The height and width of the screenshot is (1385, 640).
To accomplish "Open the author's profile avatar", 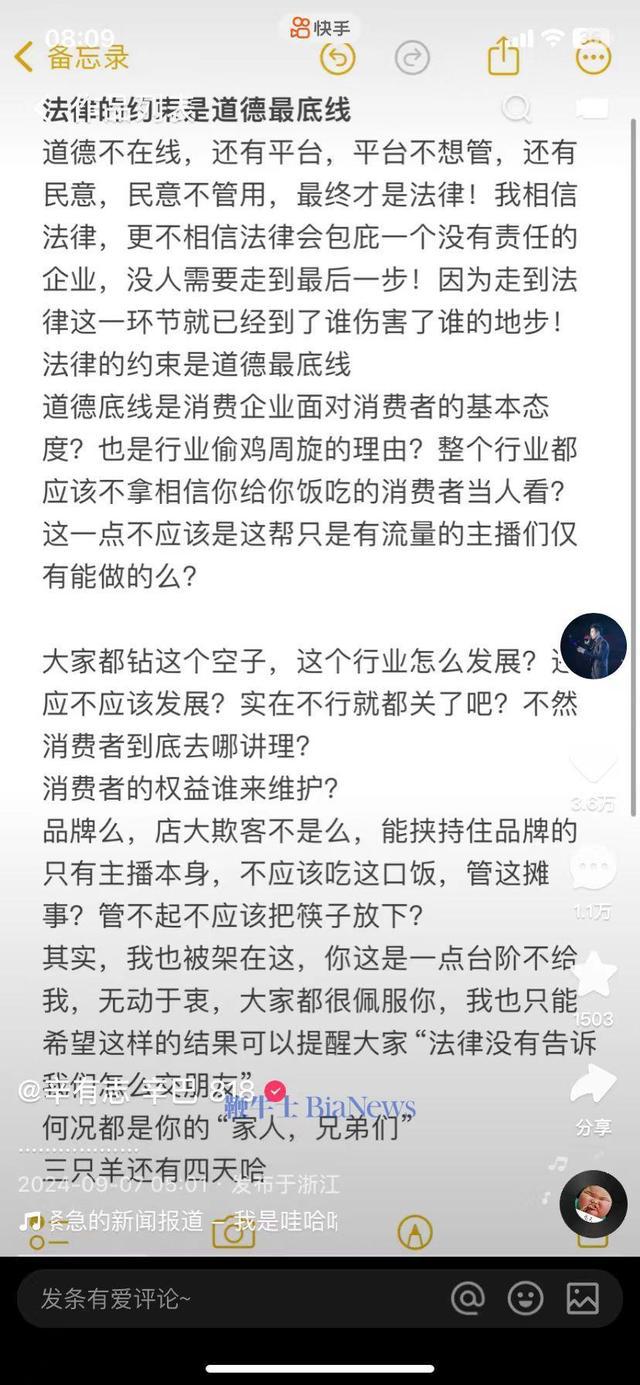I will (x=593, y=646).
